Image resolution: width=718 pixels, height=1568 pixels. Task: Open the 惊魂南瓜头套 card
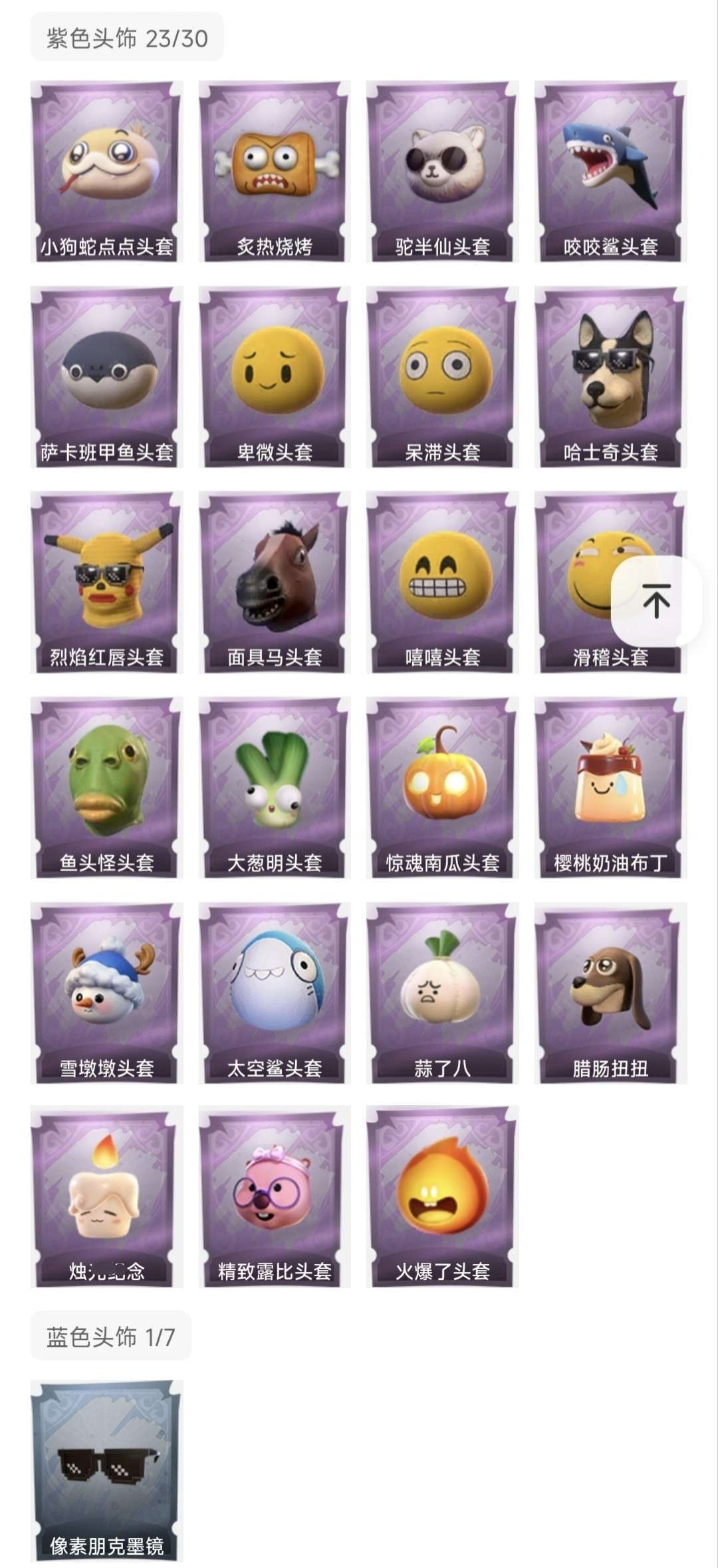[442, 788]
